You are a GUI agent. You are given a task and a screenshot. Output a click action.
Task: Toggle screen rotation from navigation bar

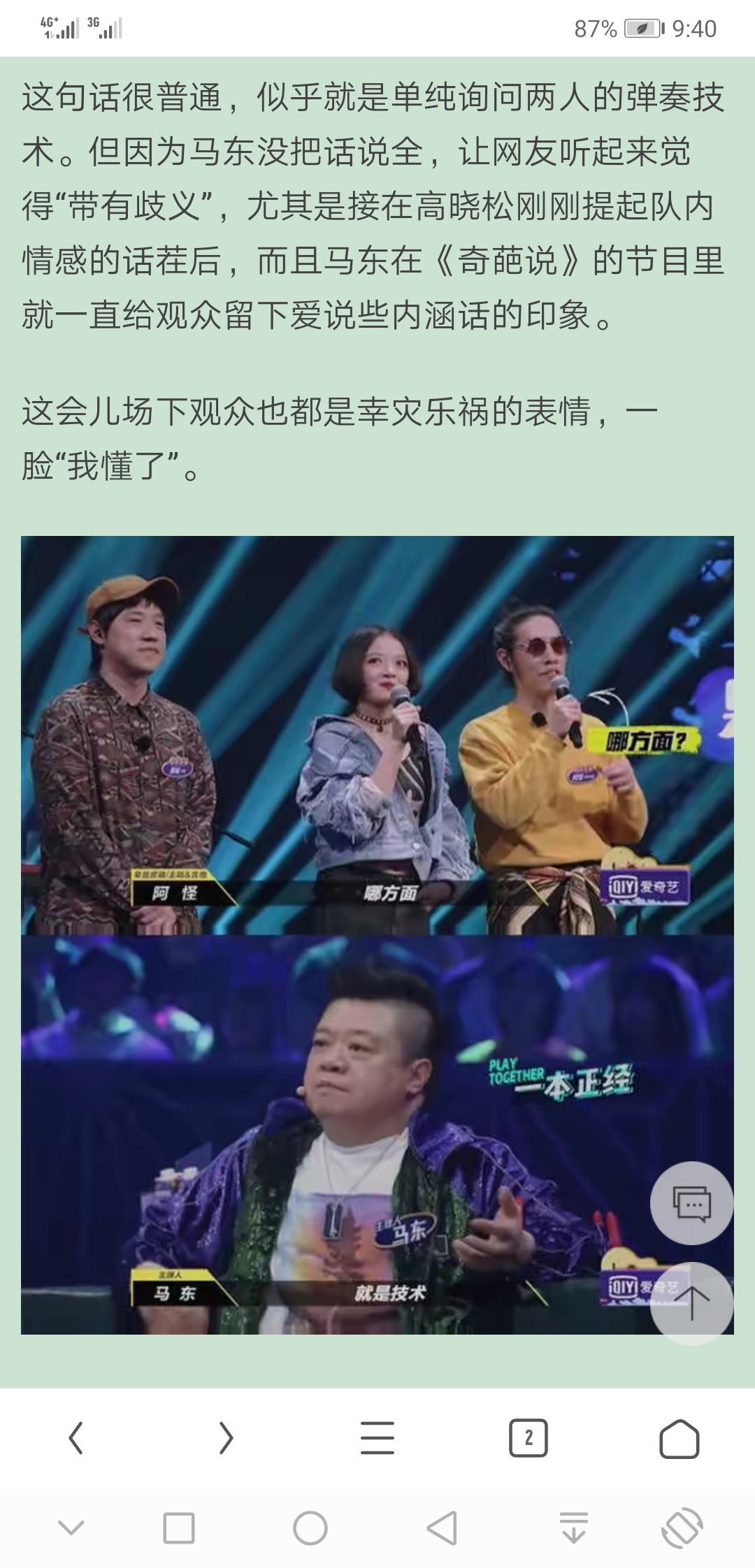pos(682,1527)
